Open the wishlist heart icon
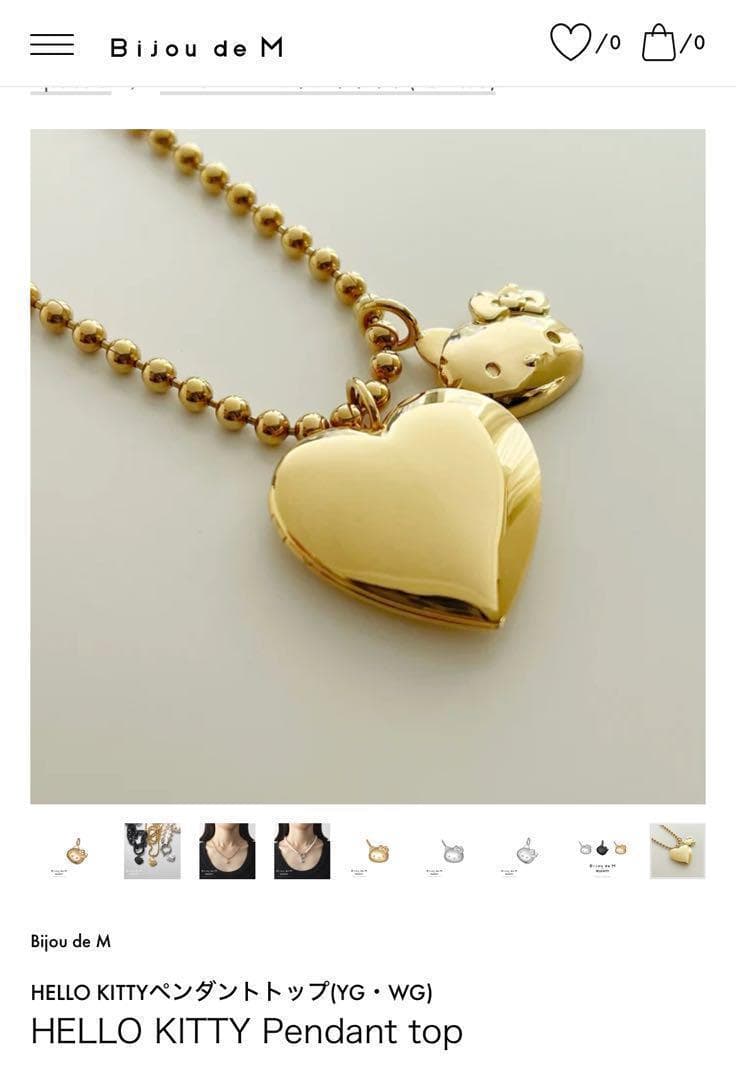The image size is (736, 1080). (x=571, y=43)
